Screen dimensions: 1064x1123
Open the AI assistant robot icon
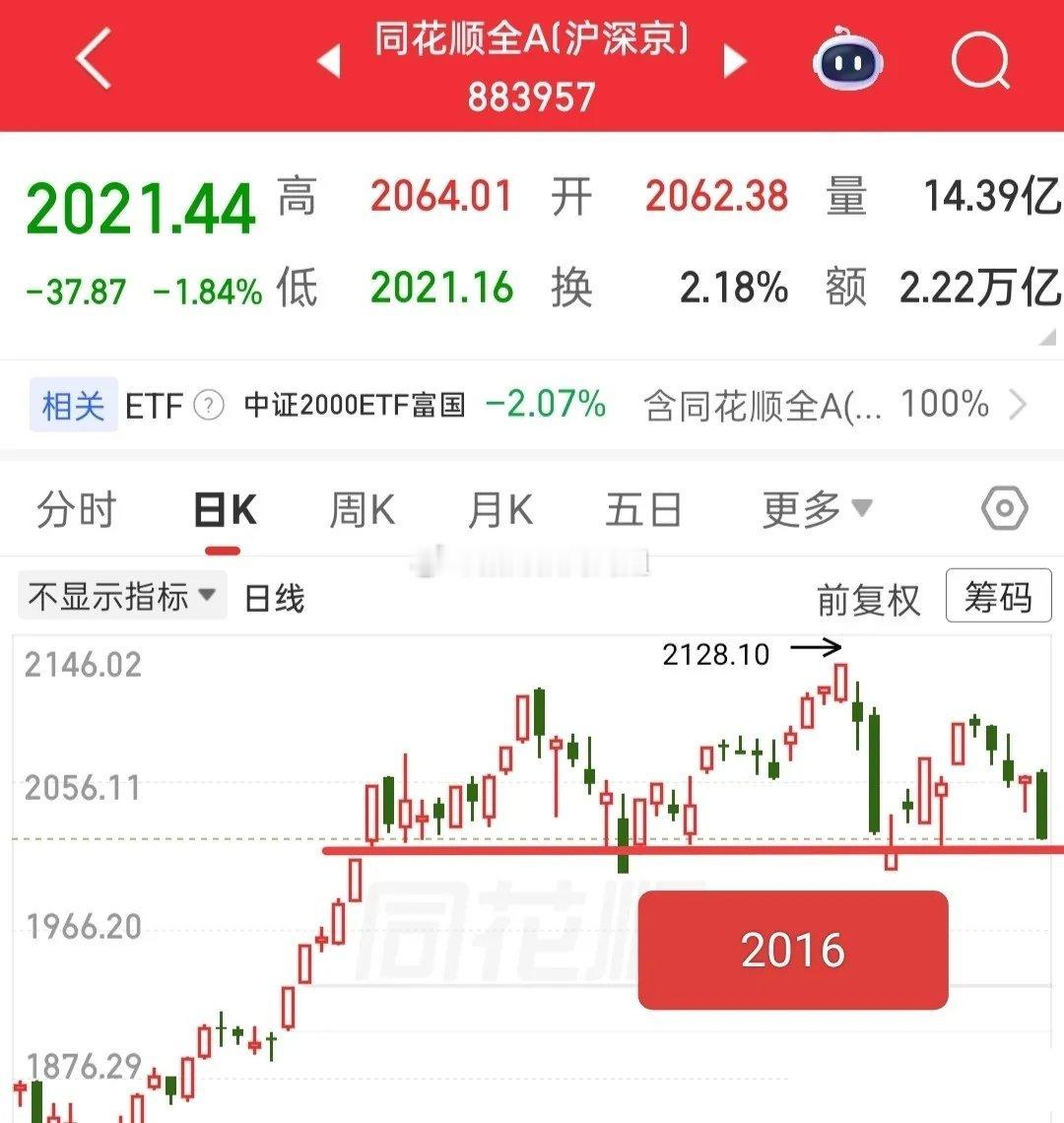pos(849,61)
